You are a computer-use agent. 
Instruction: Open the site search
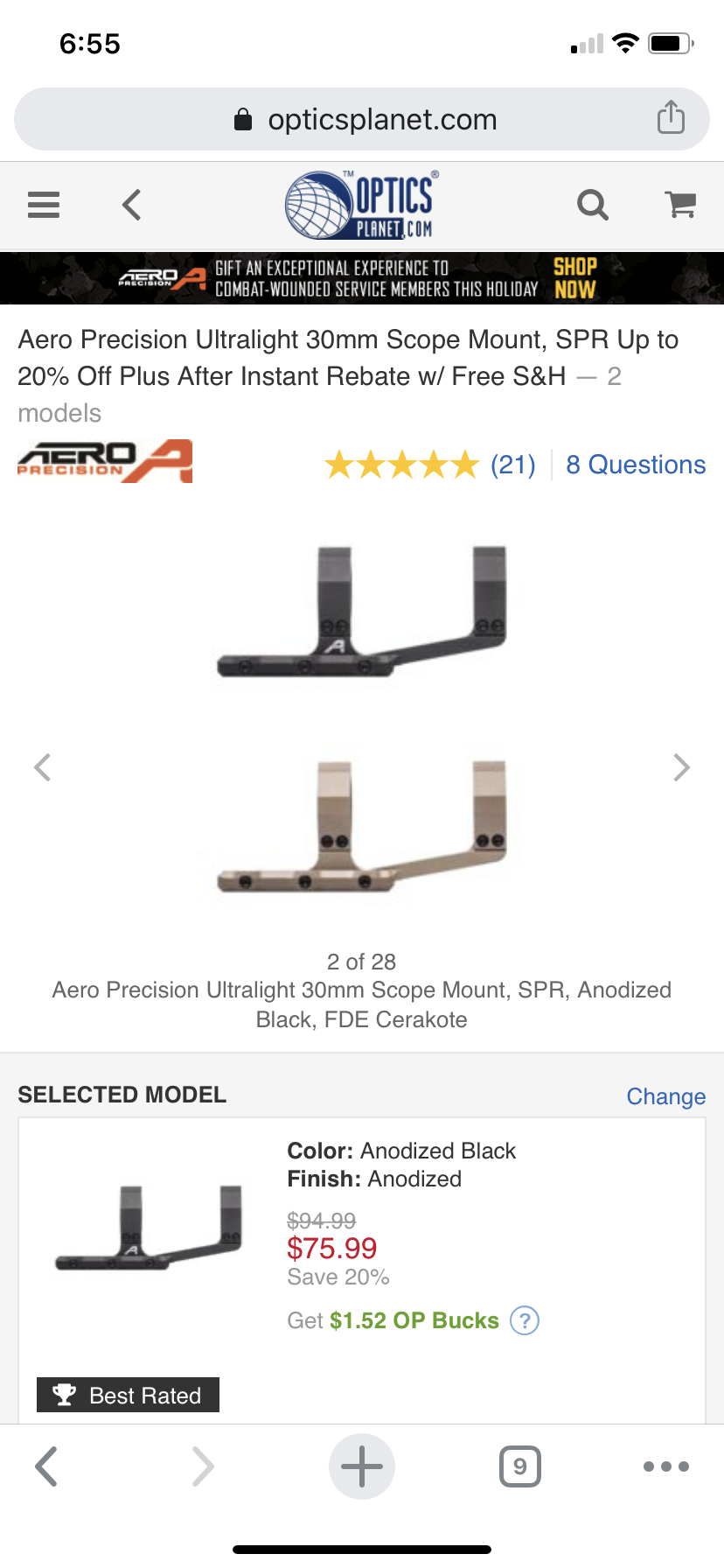coord(592,206)
